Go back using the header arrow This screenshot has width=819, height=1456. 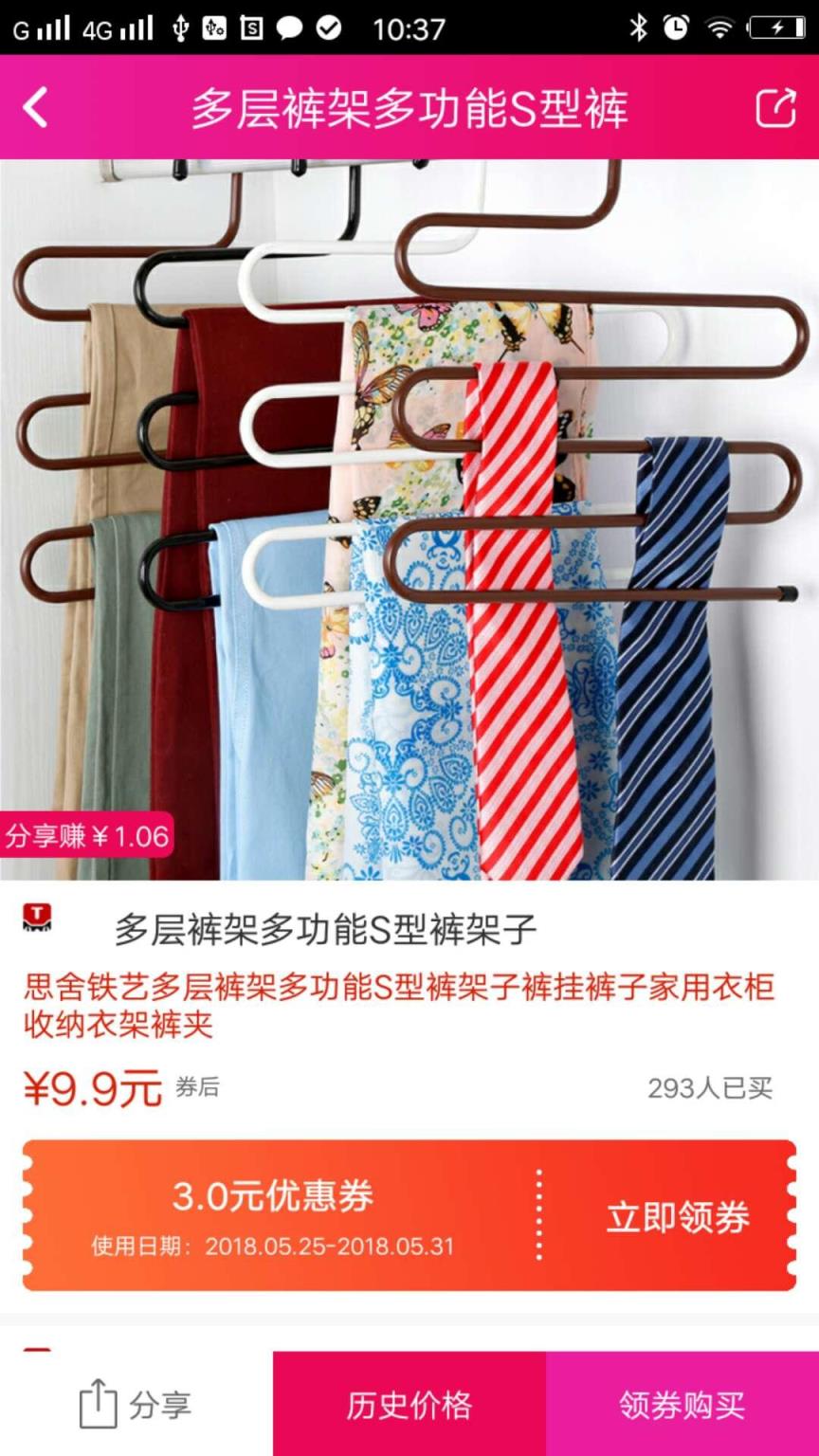(x=36, y=107)
